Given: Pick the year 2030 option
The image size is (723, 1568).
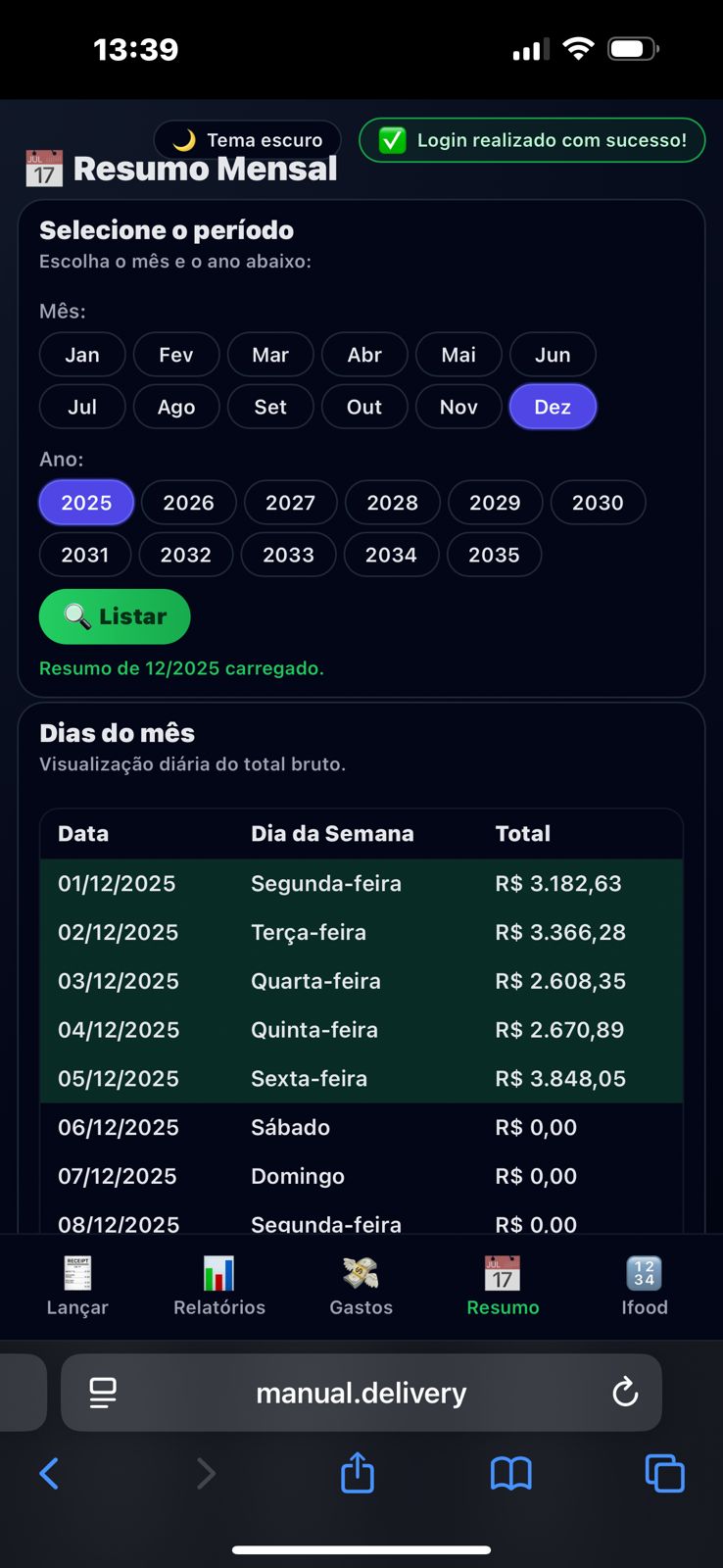Looking at the screenshot, I should coord(598,503).
